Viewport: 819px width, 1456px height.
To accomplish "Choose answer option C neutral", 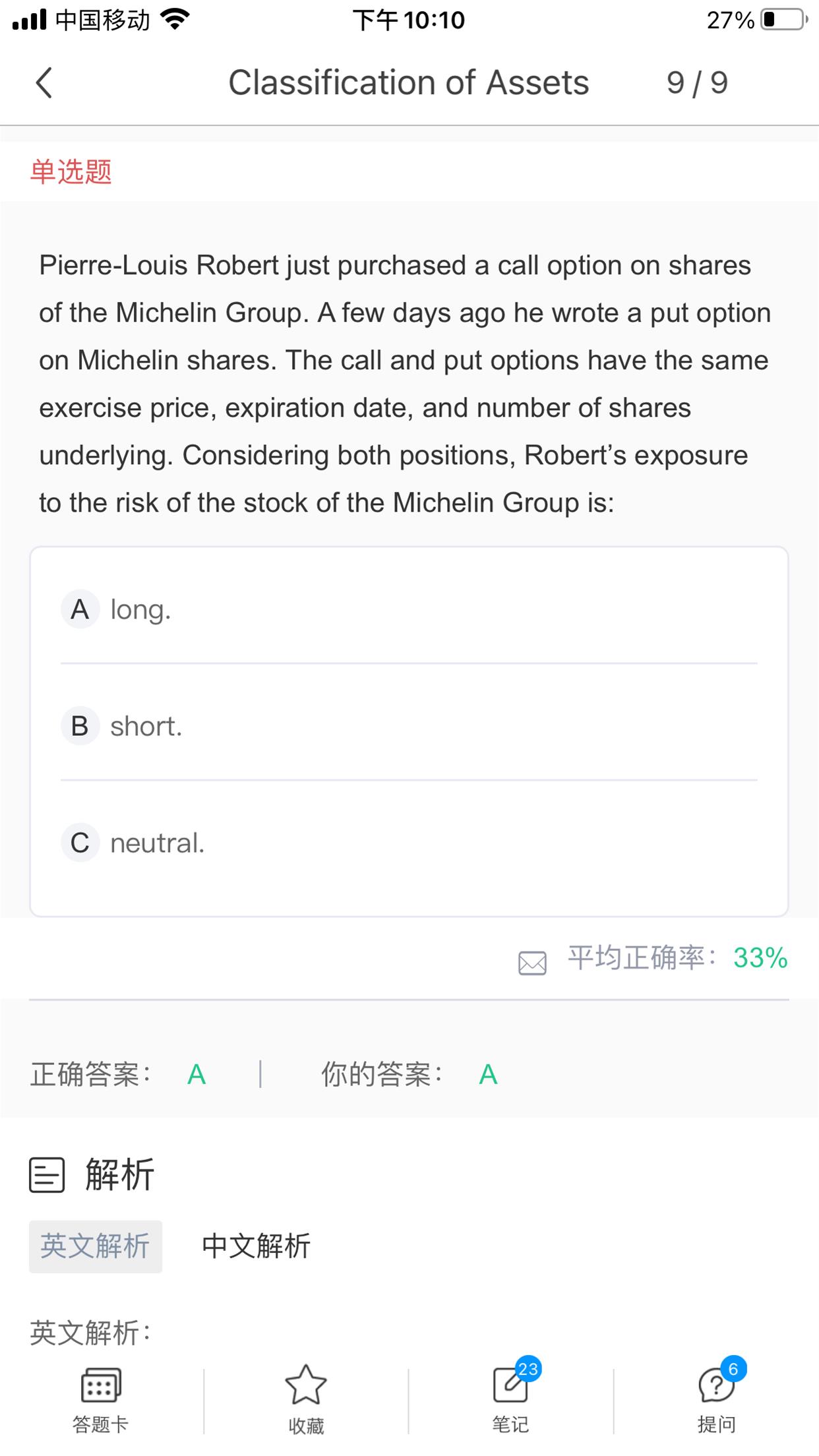I will pyautogui.click(x=409, y=842).
